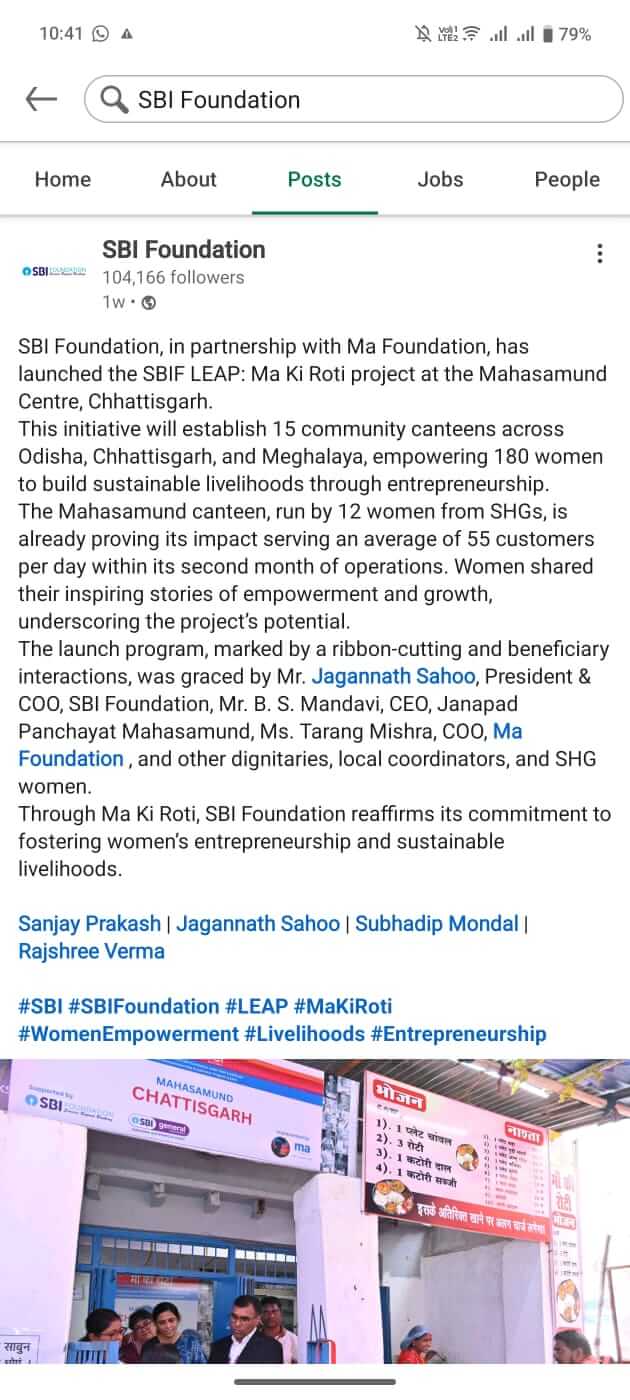Open the post's three-dot overflow menu
This screenshot has width=630, height=1400.
pyautogui.click(x=599, y=253)
